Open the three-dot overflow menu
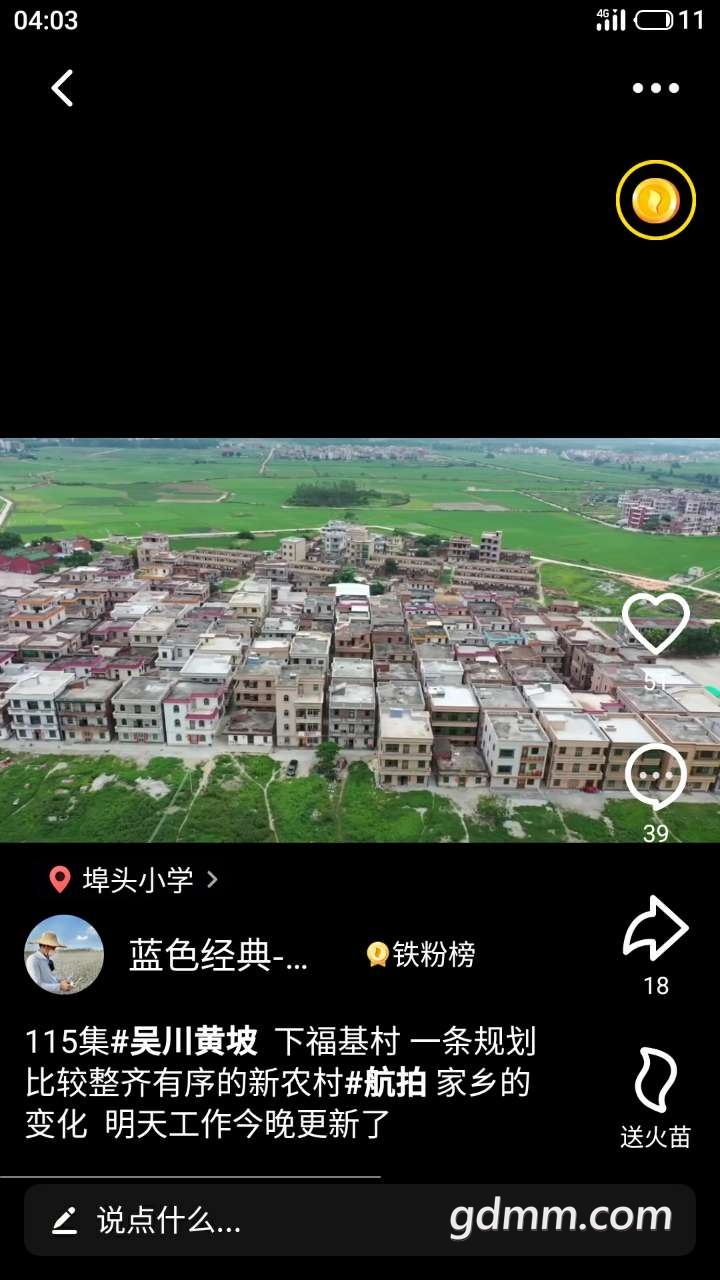The image size is (720, 1280). point(655,88)
